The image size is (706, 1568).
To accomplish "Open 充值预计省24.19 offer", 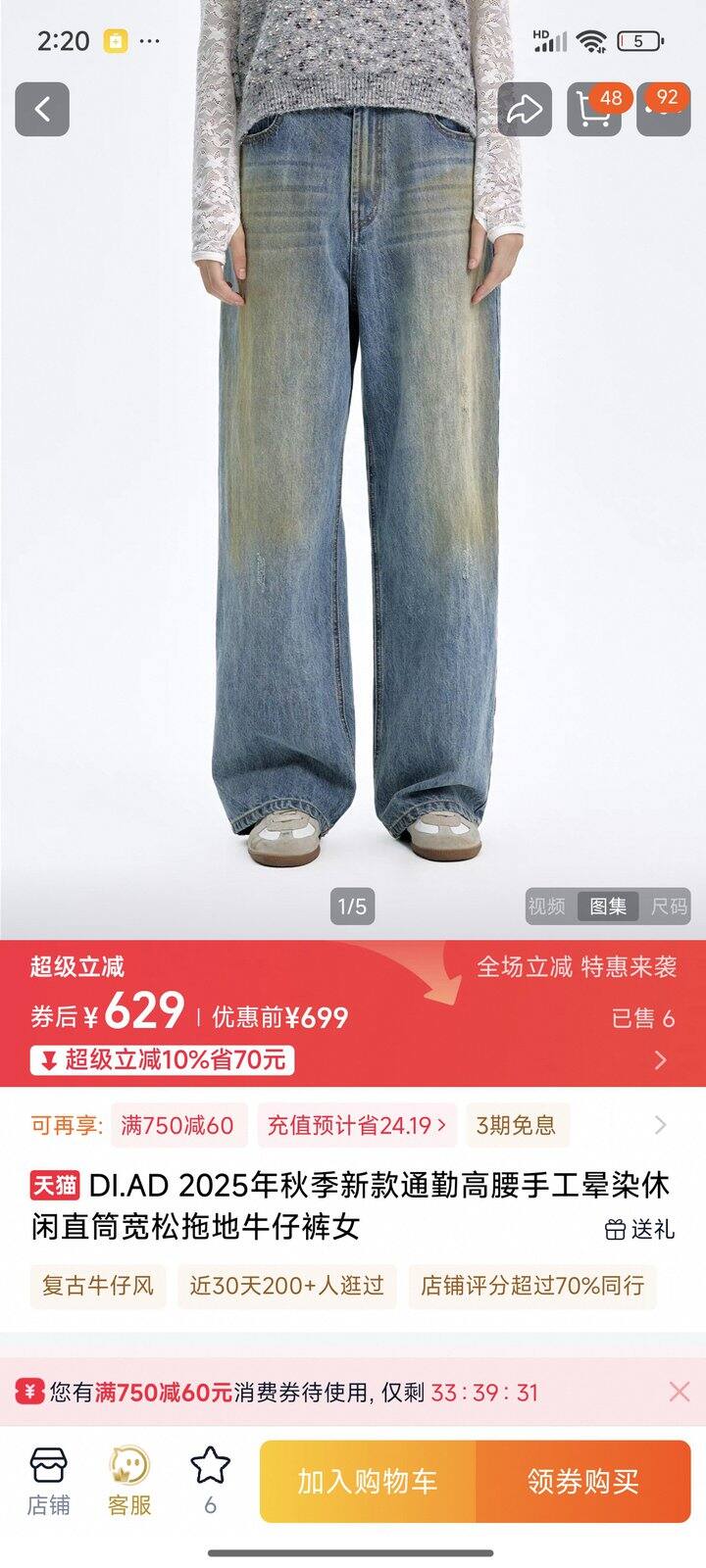I will (357, 1125).
